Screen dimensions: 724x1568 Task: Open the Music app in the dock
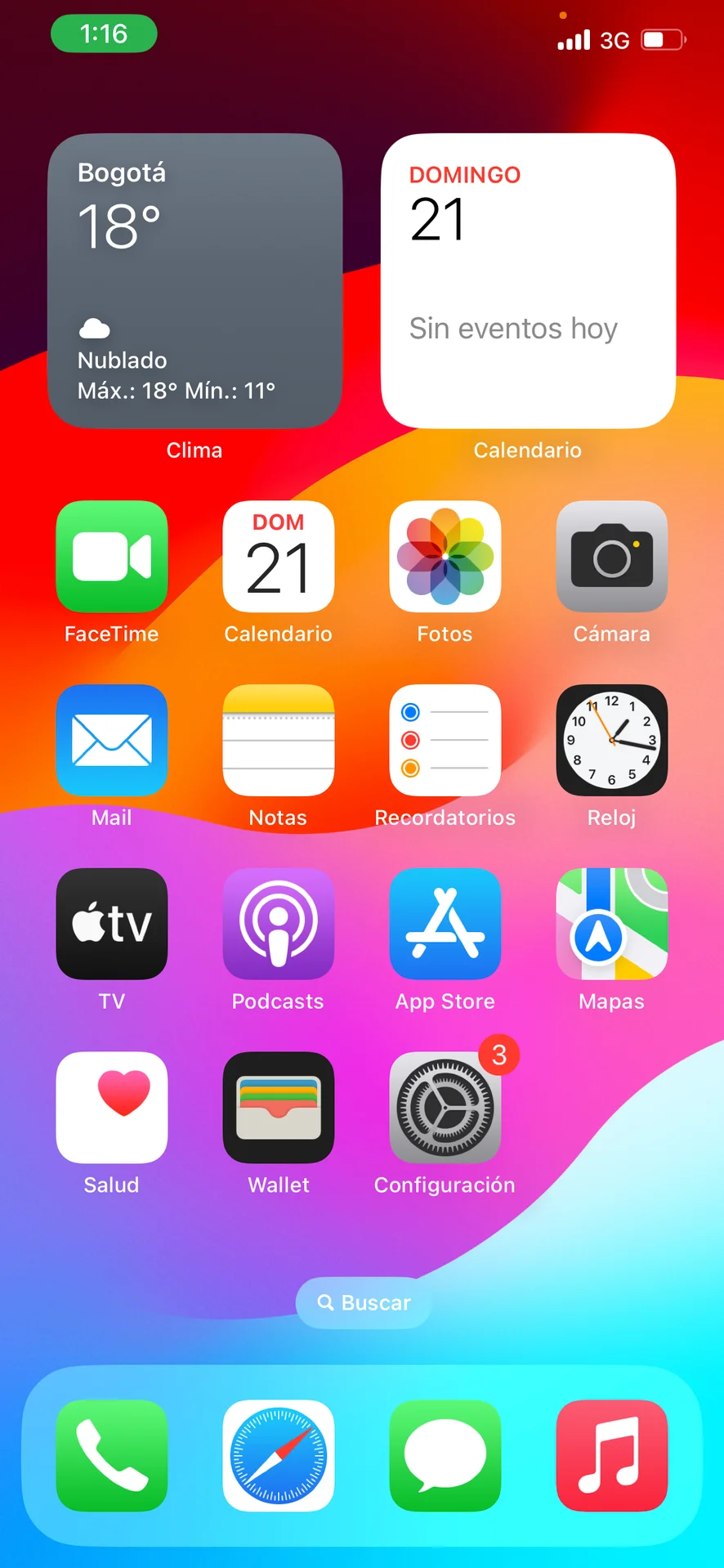click(612, 1455)
